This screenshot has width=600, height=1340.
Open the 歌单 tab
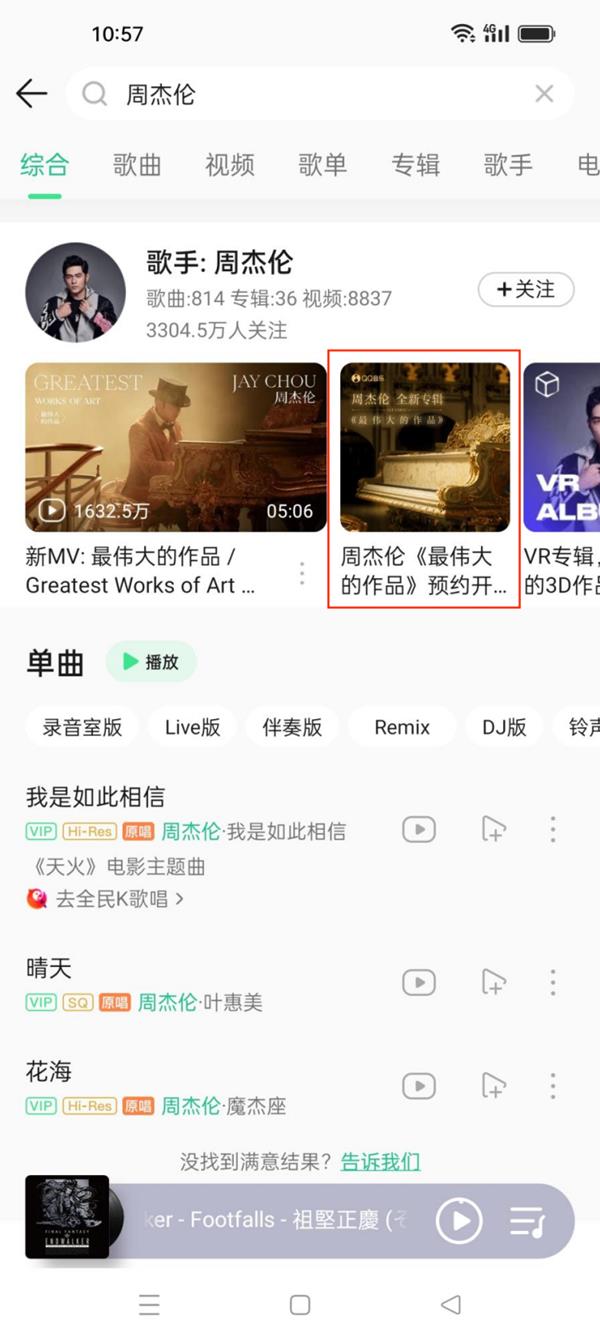click(x=322, y=165)
